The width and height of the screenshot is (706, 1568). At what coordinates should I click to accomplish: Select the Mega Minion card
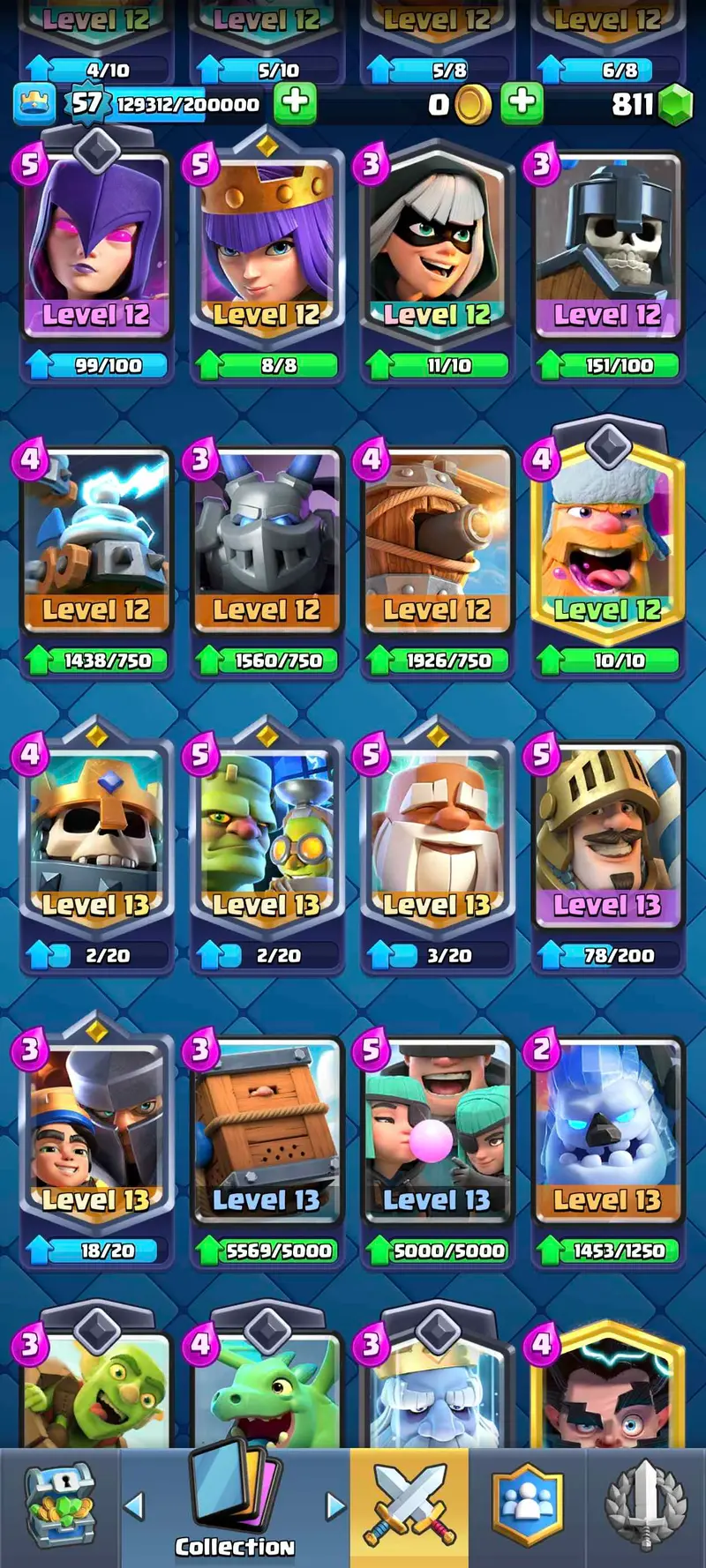[266, 542]
